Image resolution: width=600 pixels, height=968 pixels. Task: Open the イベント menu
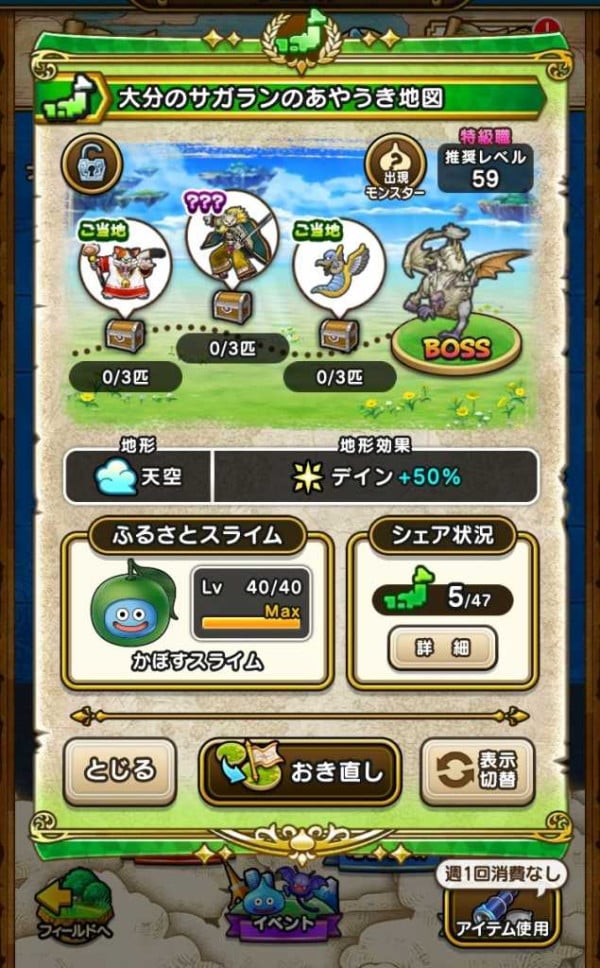(283, 905)
